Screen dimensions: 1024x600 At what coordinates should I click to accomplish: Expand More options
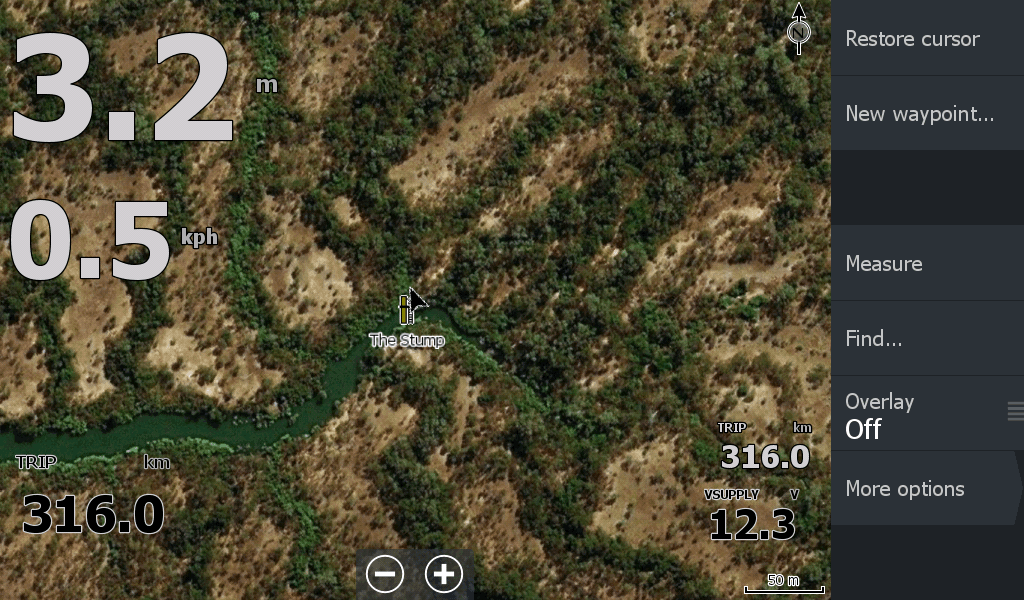tap(927, 489)
